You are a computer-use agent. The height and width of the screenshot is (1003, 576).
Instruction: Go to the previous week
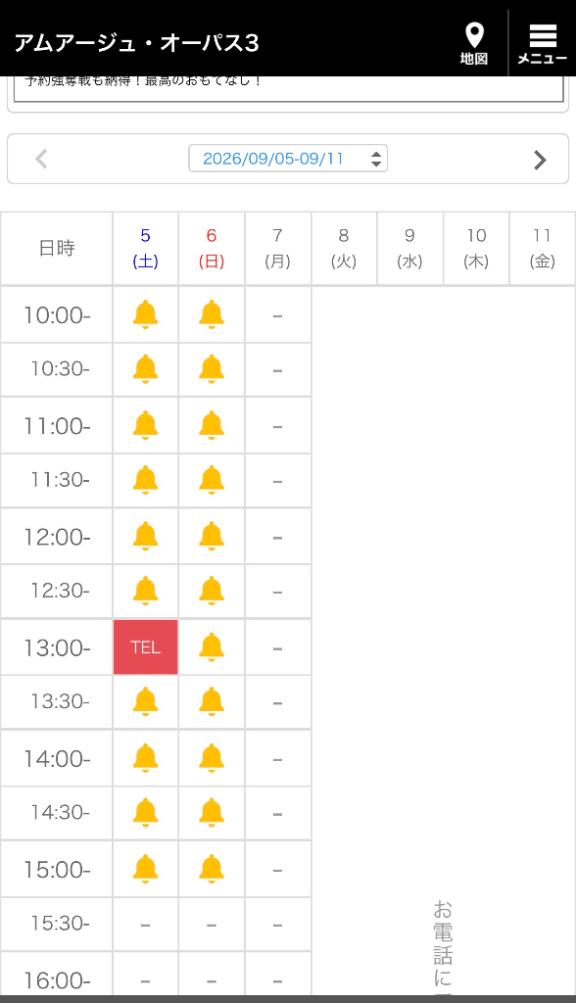pos(42,159)
